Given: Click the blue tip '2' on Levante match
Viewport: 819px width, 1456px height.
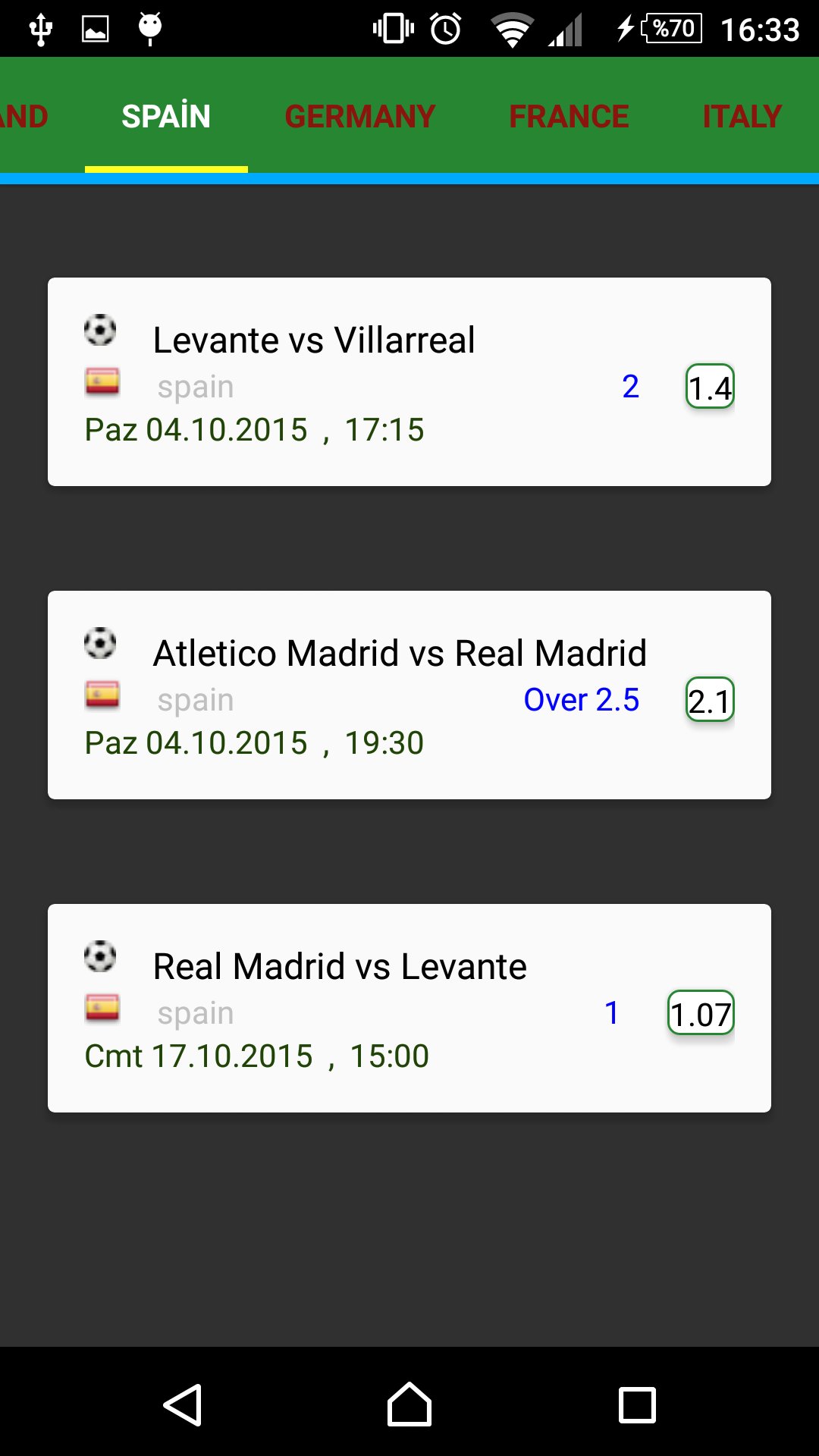Looking at the screenshot, I should point(632,387).
